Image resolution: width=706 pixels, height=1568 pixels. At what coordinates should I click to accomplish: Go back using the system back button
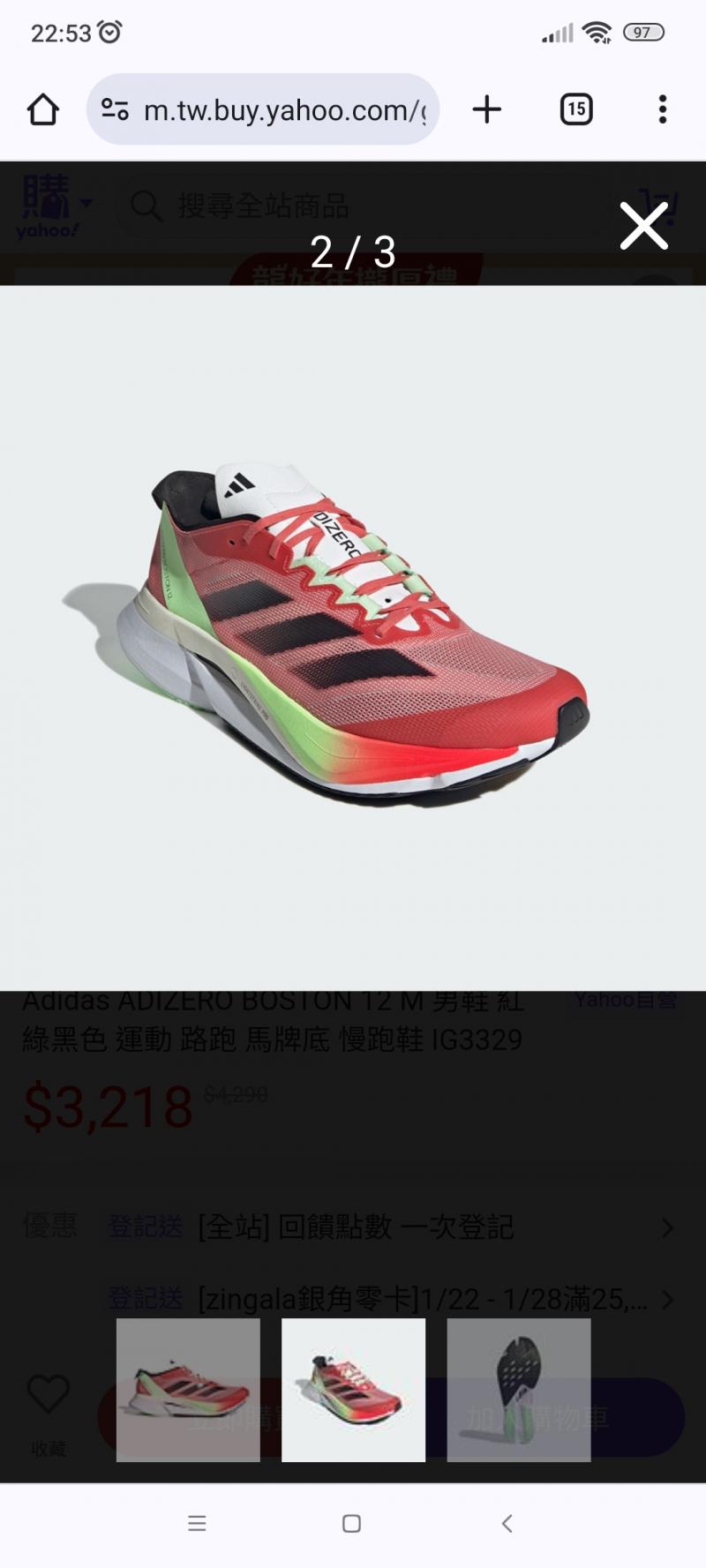[x=507, y=1523]
